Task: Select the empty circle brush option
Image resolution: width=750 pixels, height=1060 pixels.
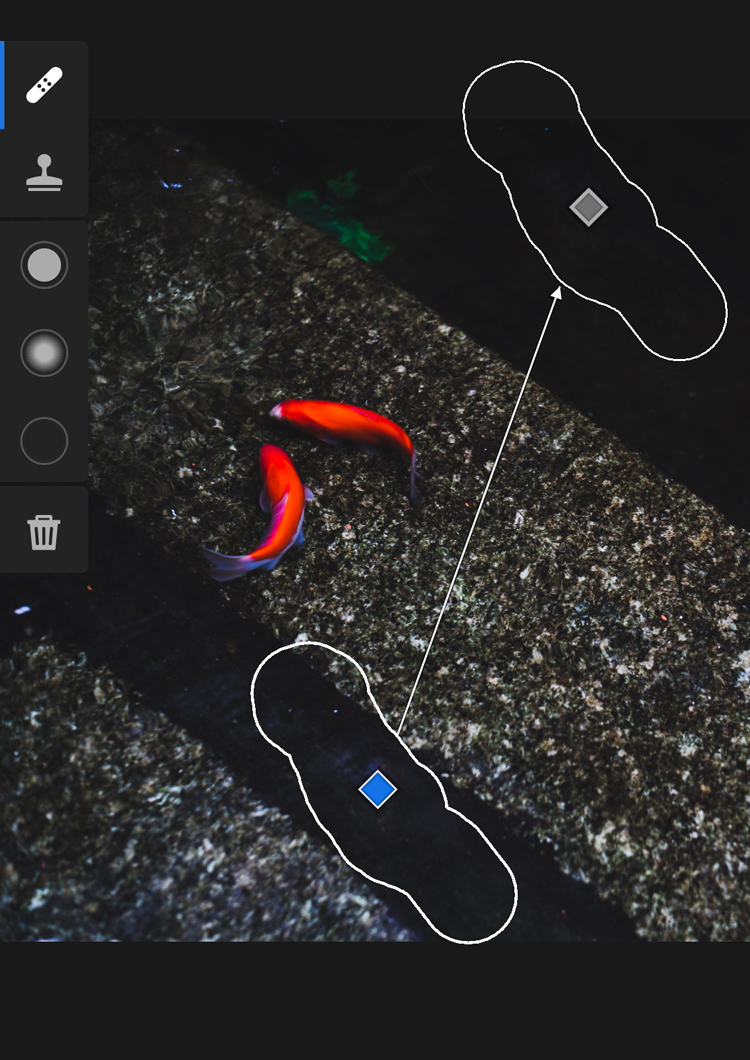Action: [44, 440]
